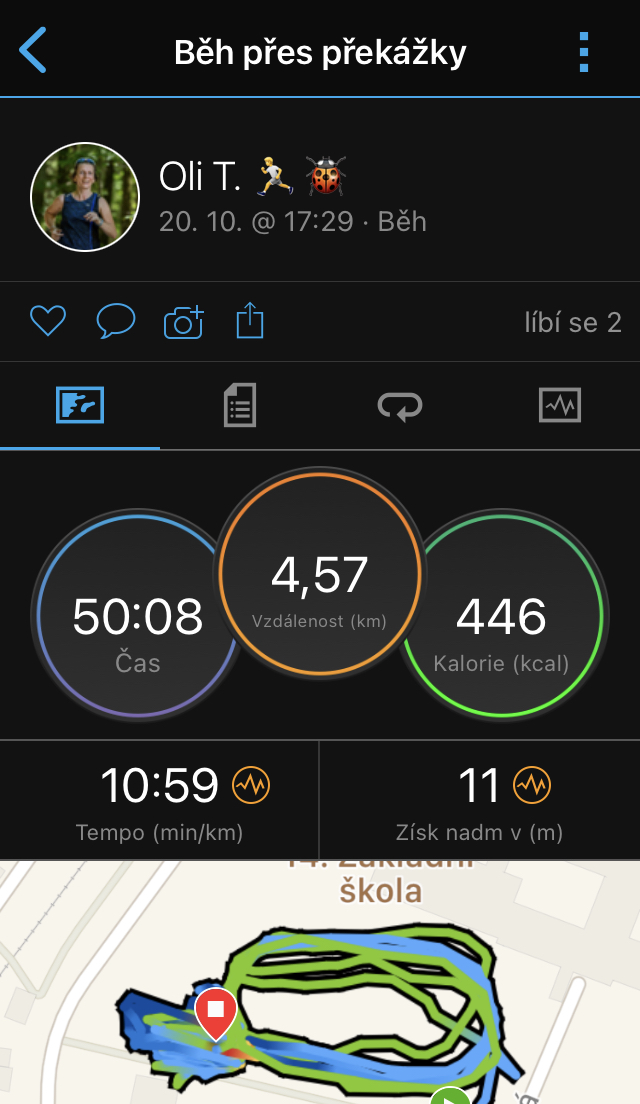Open the elevation chart icon beside Zisk nadm v

[x=532, y=785]
